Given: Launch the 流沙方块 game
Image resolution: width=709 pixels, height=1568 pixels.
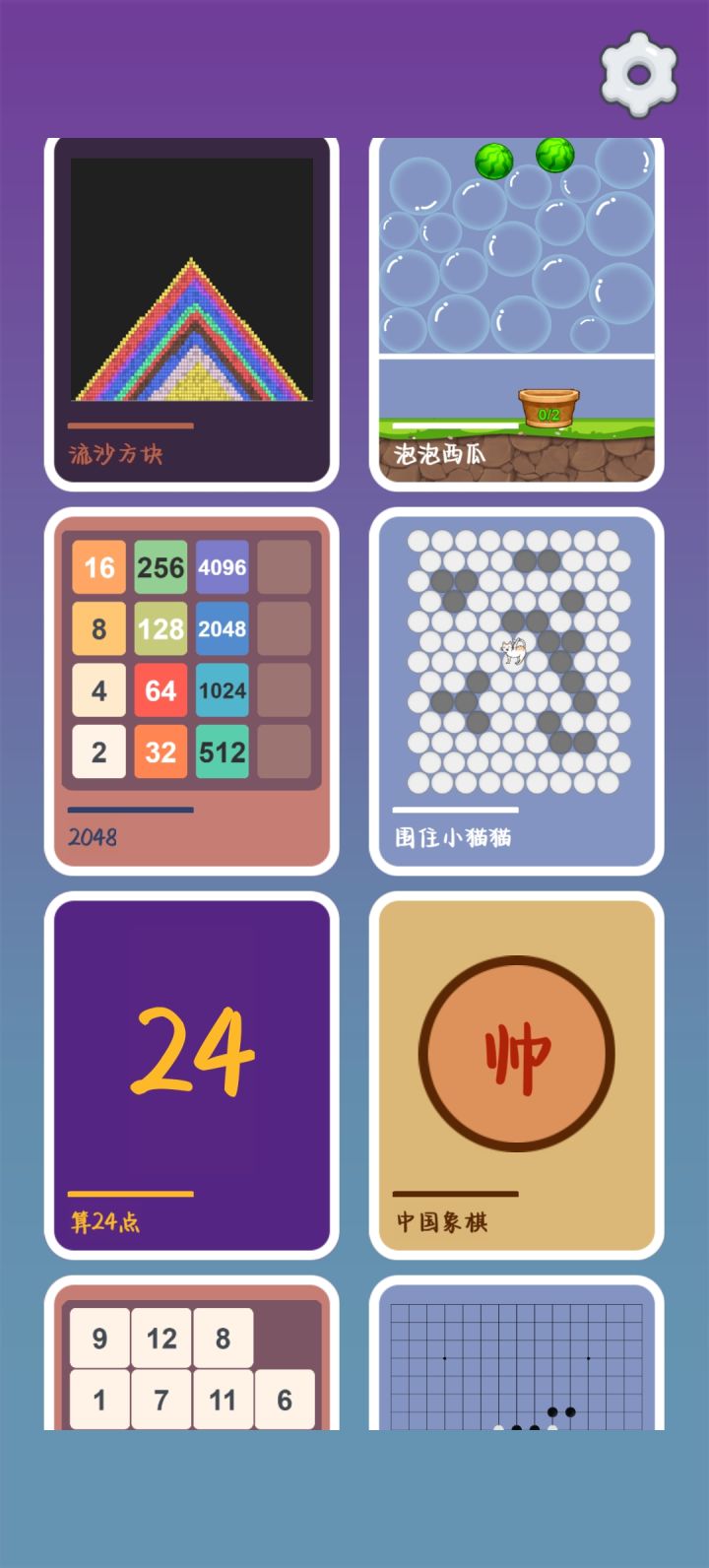Looking at the screenshot, I should [193, 310].
